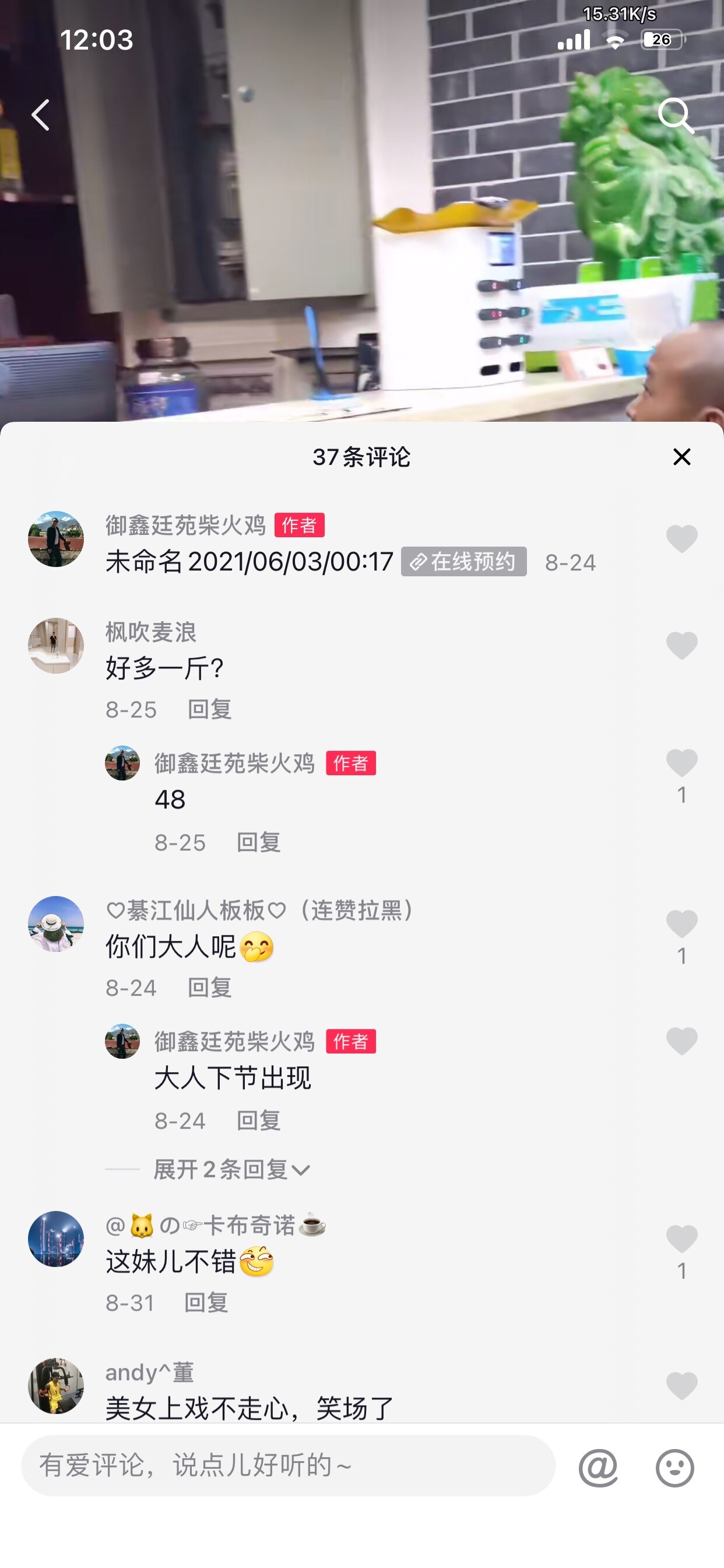This screenshot has width=724, height=1568.
Task: Reply to the author's 大人下节出现 comment
Action: [258, 1121]
